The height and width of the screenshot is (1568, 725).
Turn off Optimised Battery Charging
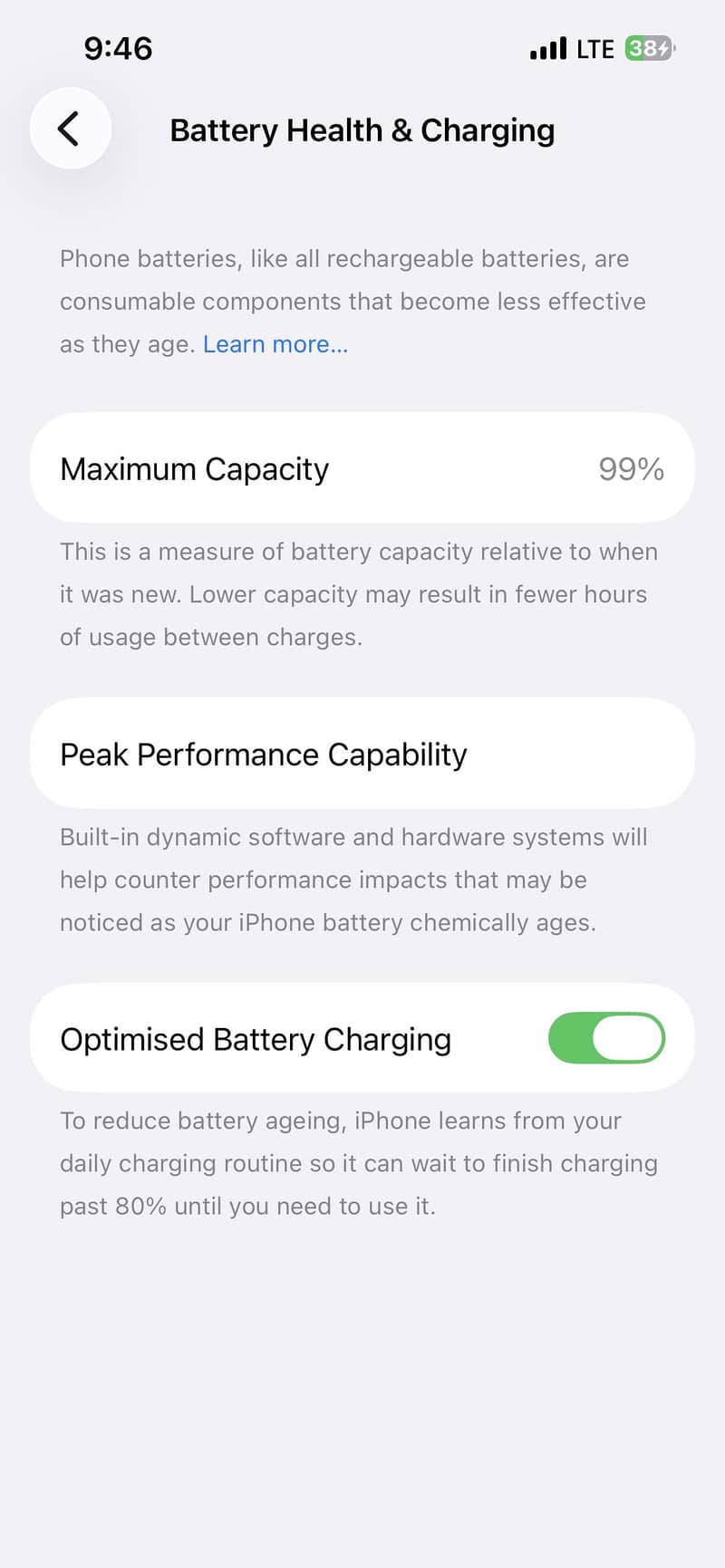(x=606, y=1038)
